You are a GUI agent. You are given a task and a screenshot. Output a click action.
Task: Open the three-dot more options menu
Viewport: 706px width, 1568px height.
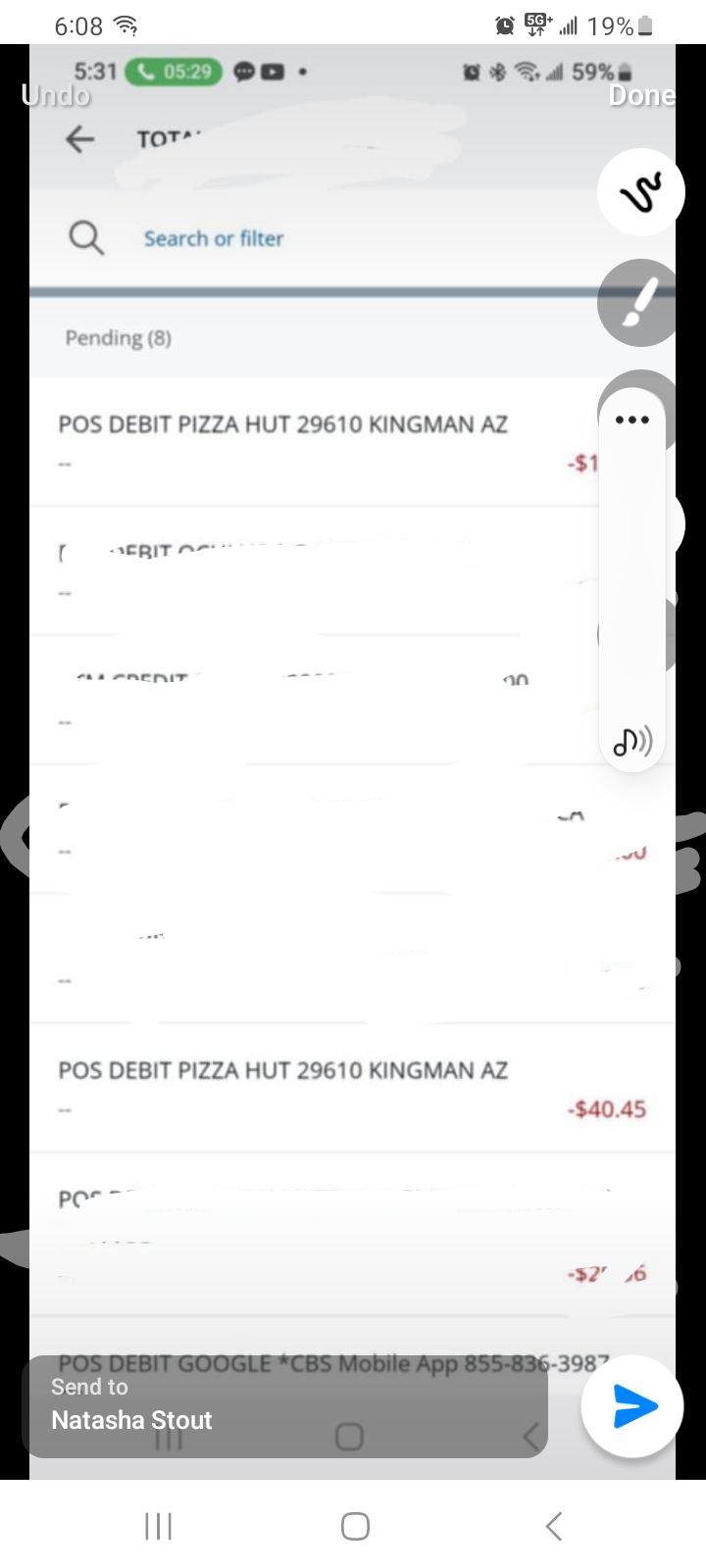(x=631, y=420)
